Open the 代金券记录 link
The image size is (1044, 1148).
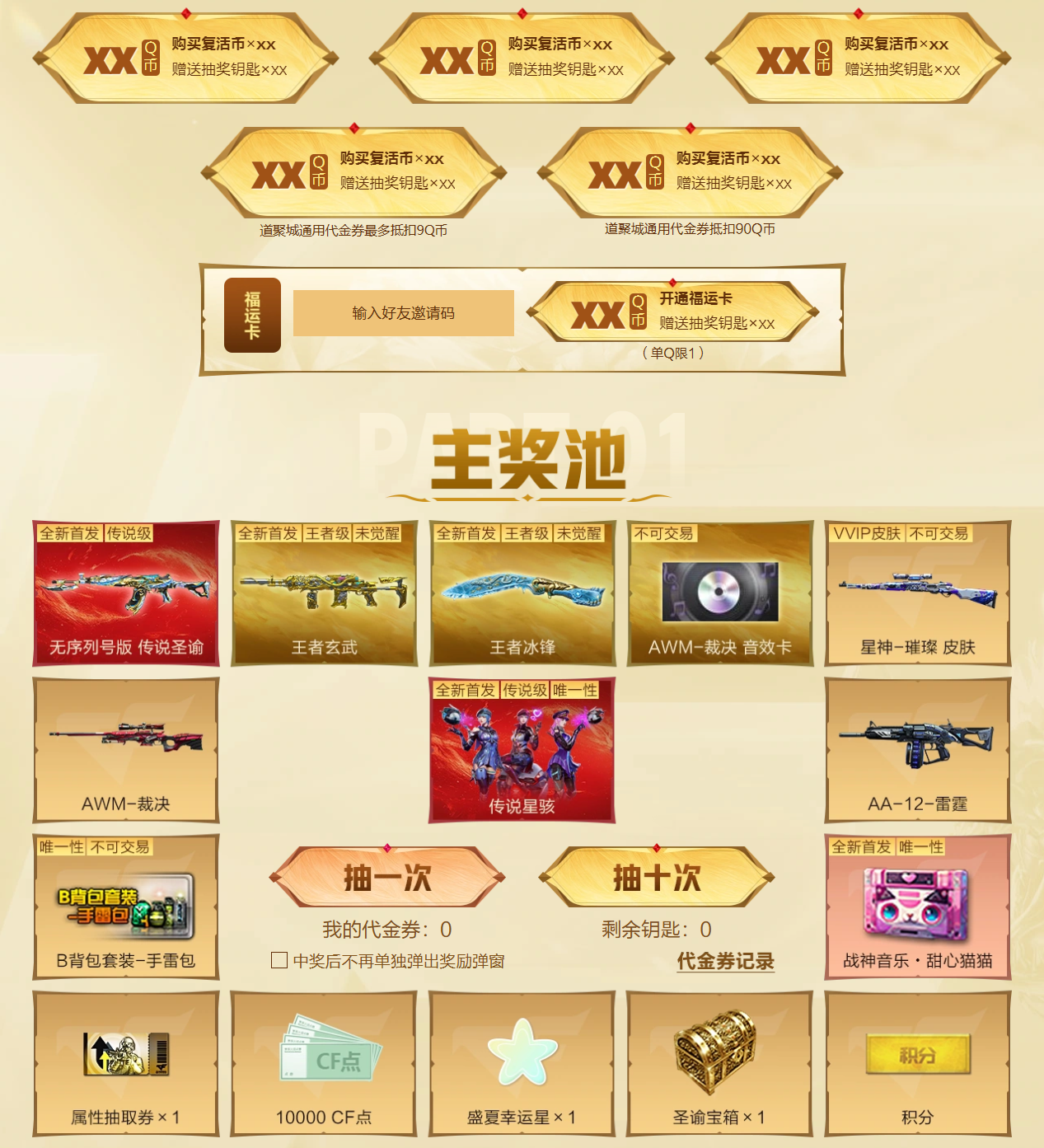click(725, 961)
